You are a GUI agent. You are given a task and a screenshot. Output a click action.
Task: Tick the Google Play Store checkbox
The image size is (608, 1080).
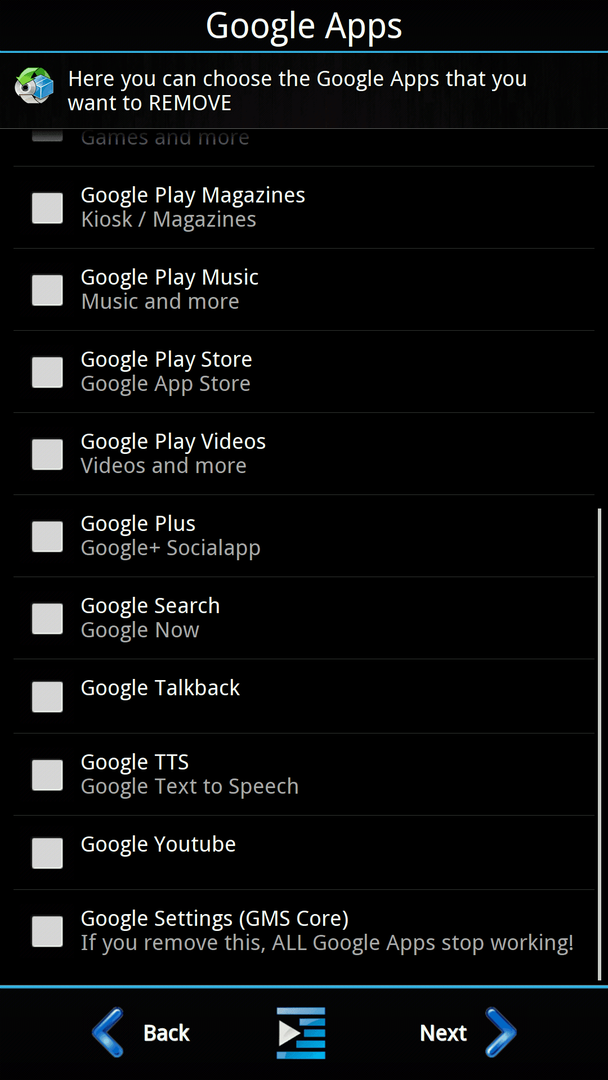pos(48,372)
